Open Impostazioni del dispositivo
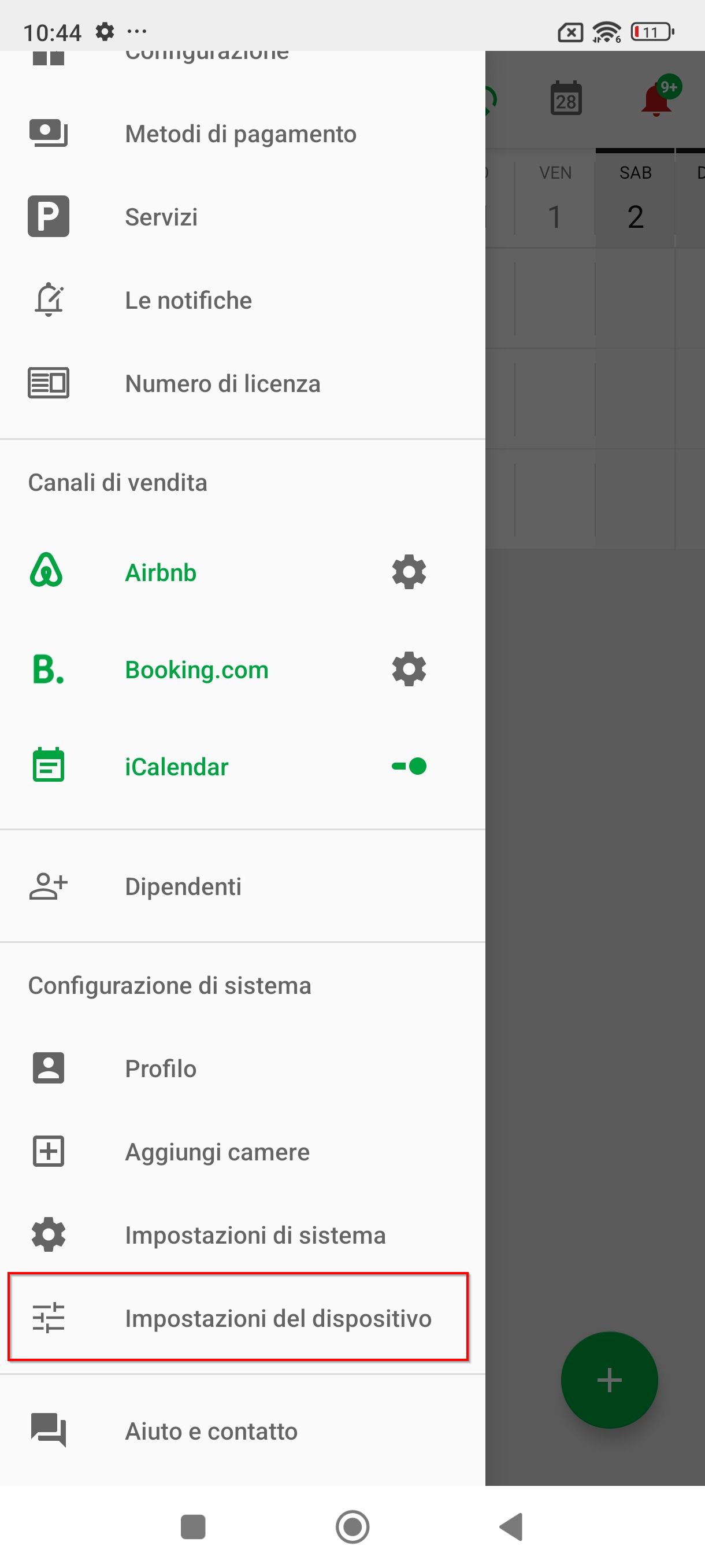Image resolution: width=705 pixels, height=1568 pixels. coord(238,1318)
